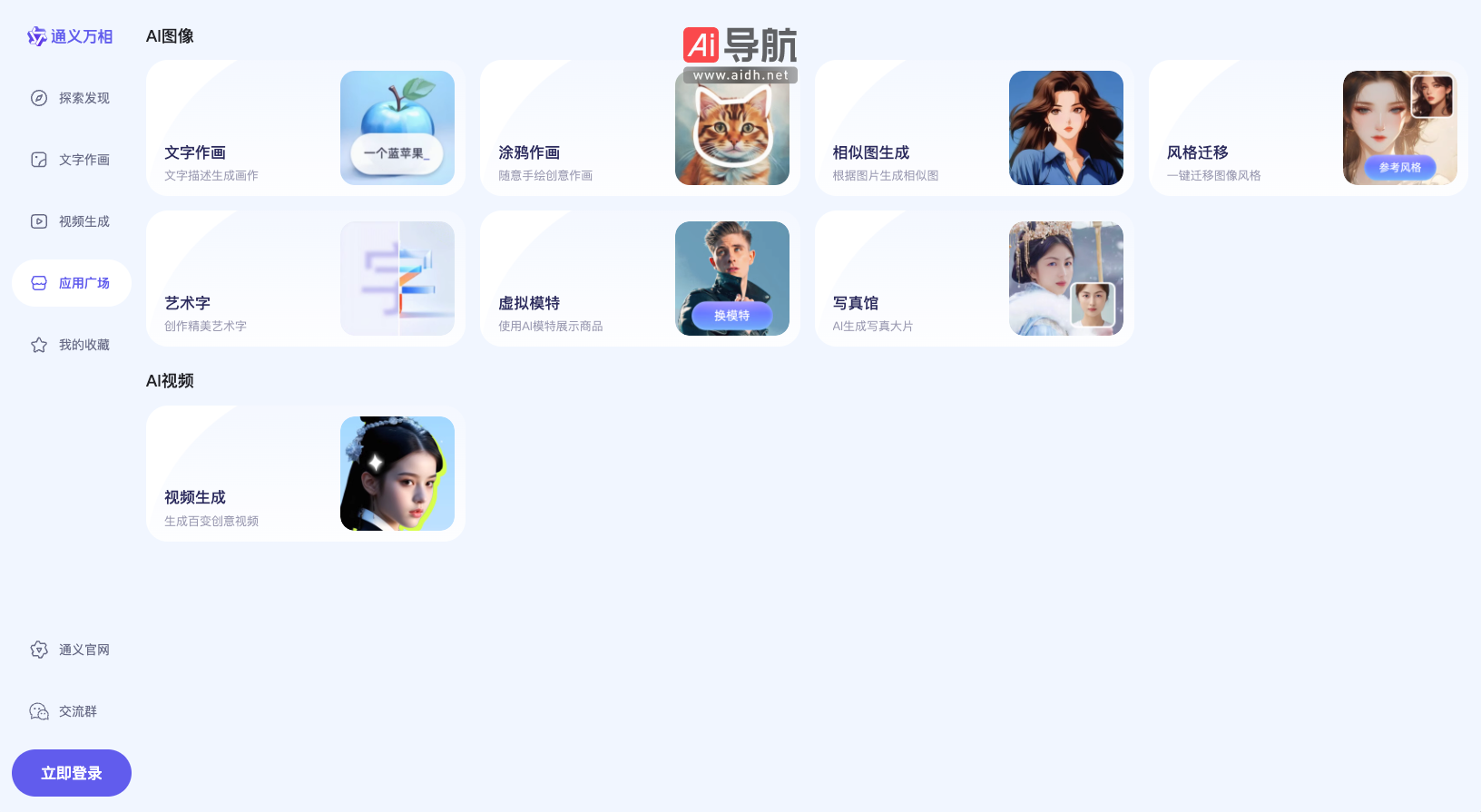Tap the 立即登录 login button

(x=71, y=773)
